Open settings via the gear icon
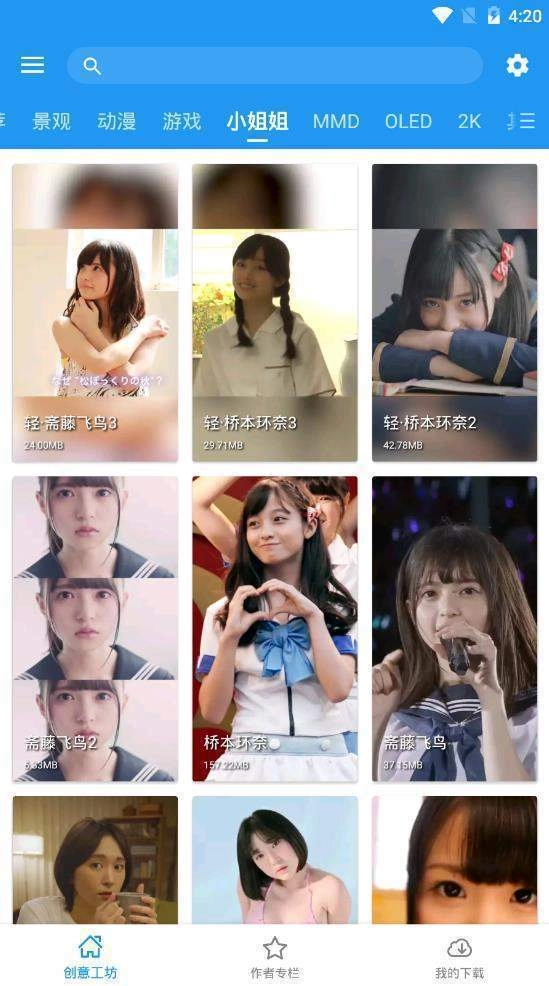Screen dimensions: 549x986 (x=517, y=65)
